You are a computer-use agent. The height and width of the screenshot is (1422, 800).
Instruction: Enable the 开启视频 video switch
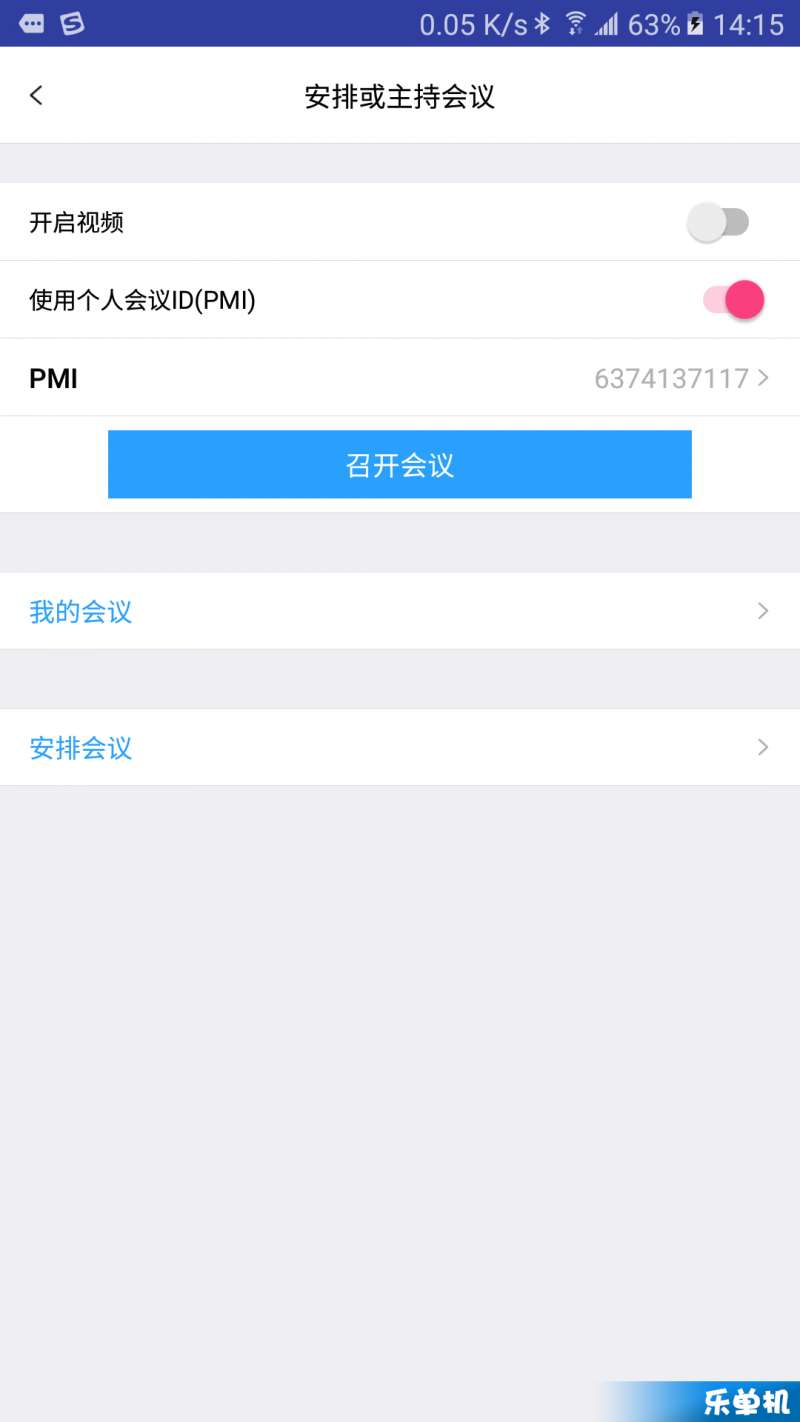pyautogui.click(x=718, y=222)
